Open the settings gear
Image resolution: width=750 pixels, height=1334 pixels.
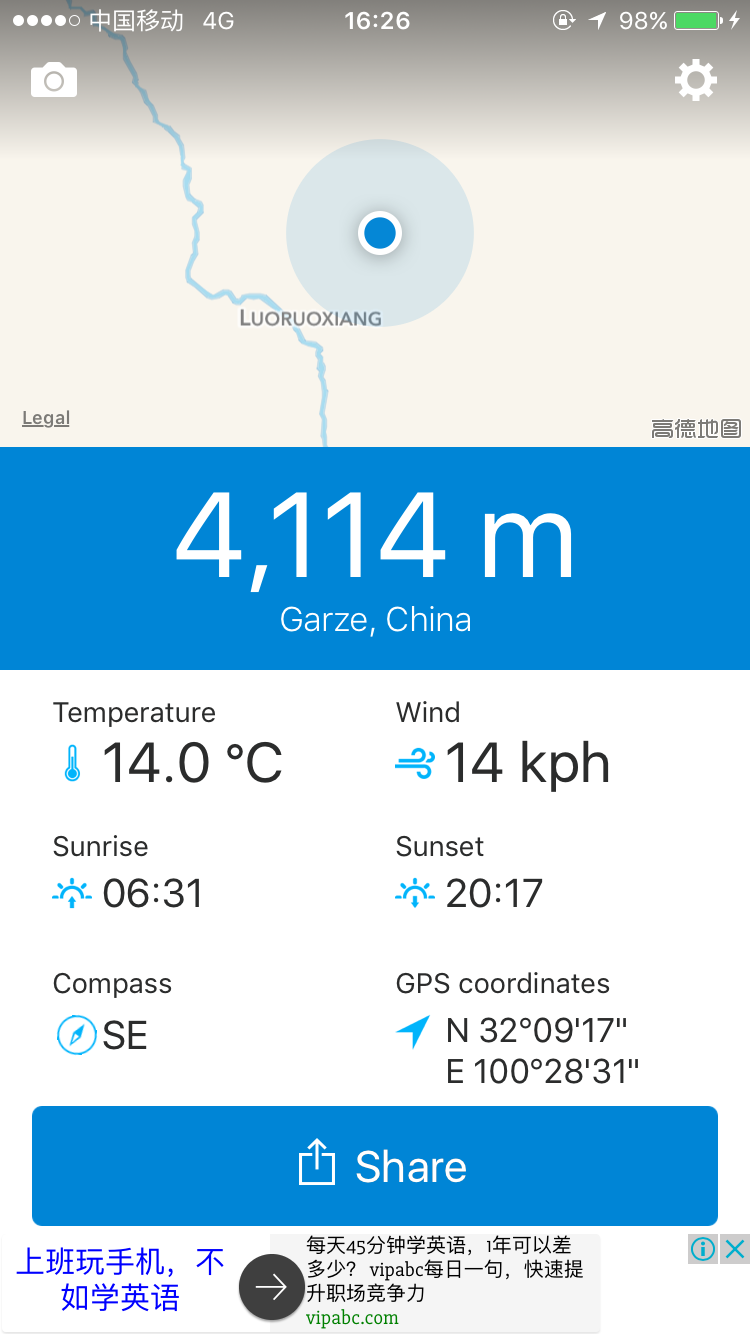tap(696, 80)
